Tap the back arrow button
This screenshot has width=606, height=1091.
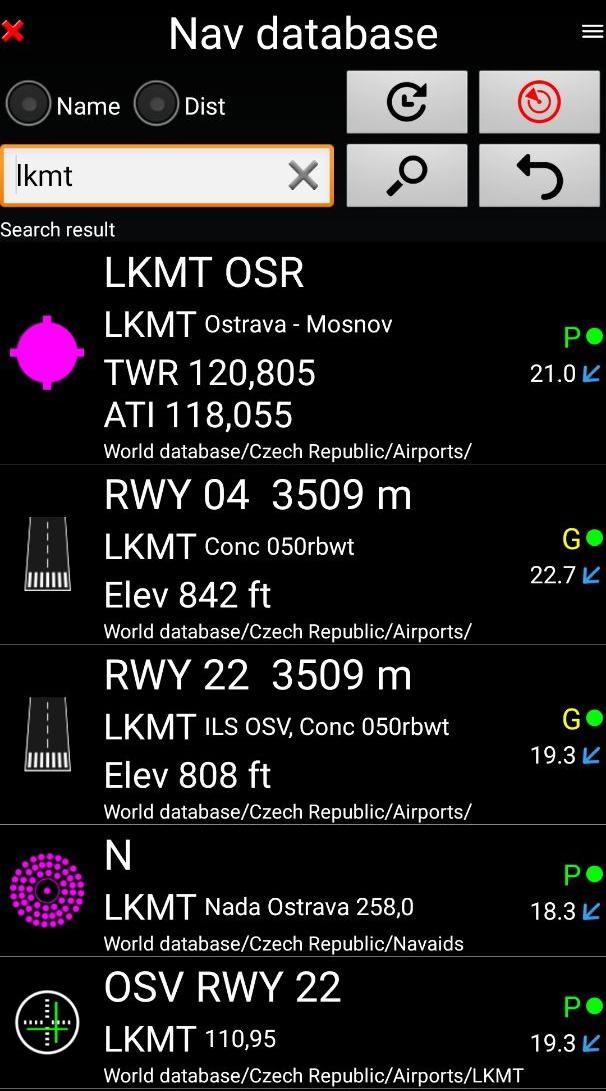coord(539,175)
